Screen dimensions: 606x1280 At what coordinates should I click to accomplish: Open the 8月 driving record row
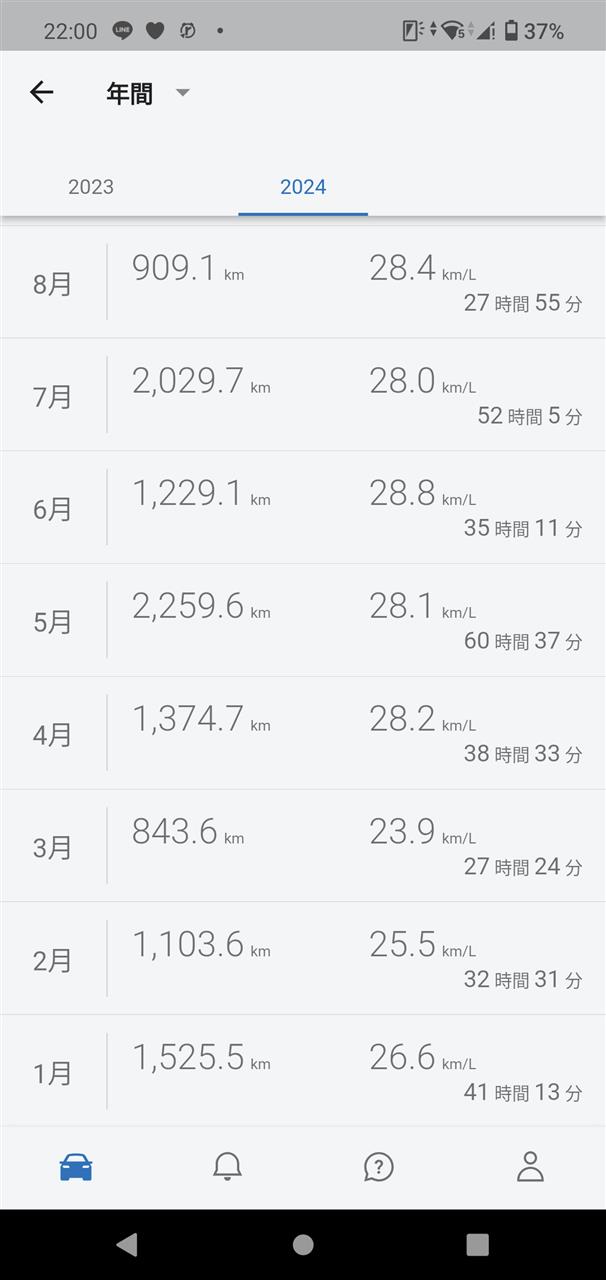click(303, 282)
